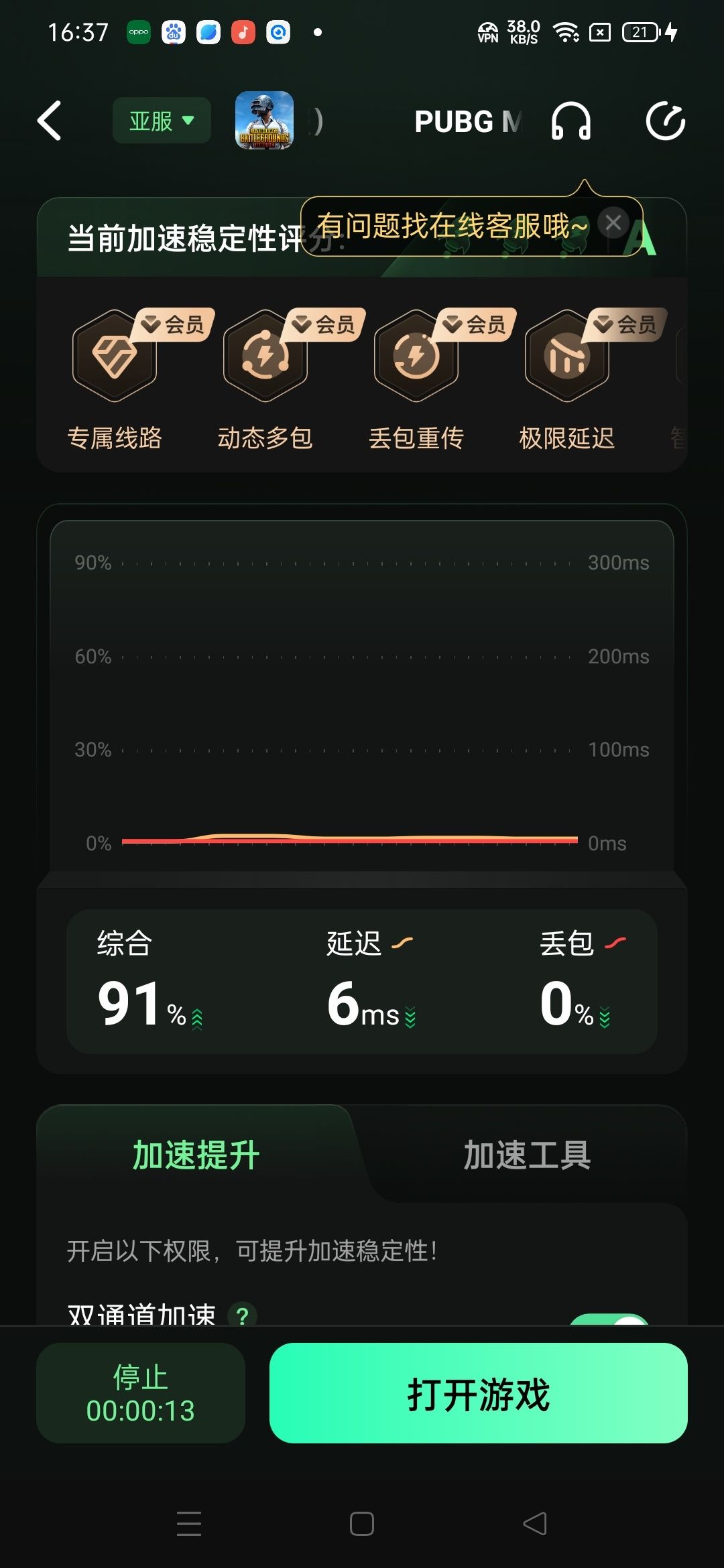Screen dimensions: 724x1568
Task: Select the 动态多包 dynamic multi-packet icon
Action: [x=265, y=356]
